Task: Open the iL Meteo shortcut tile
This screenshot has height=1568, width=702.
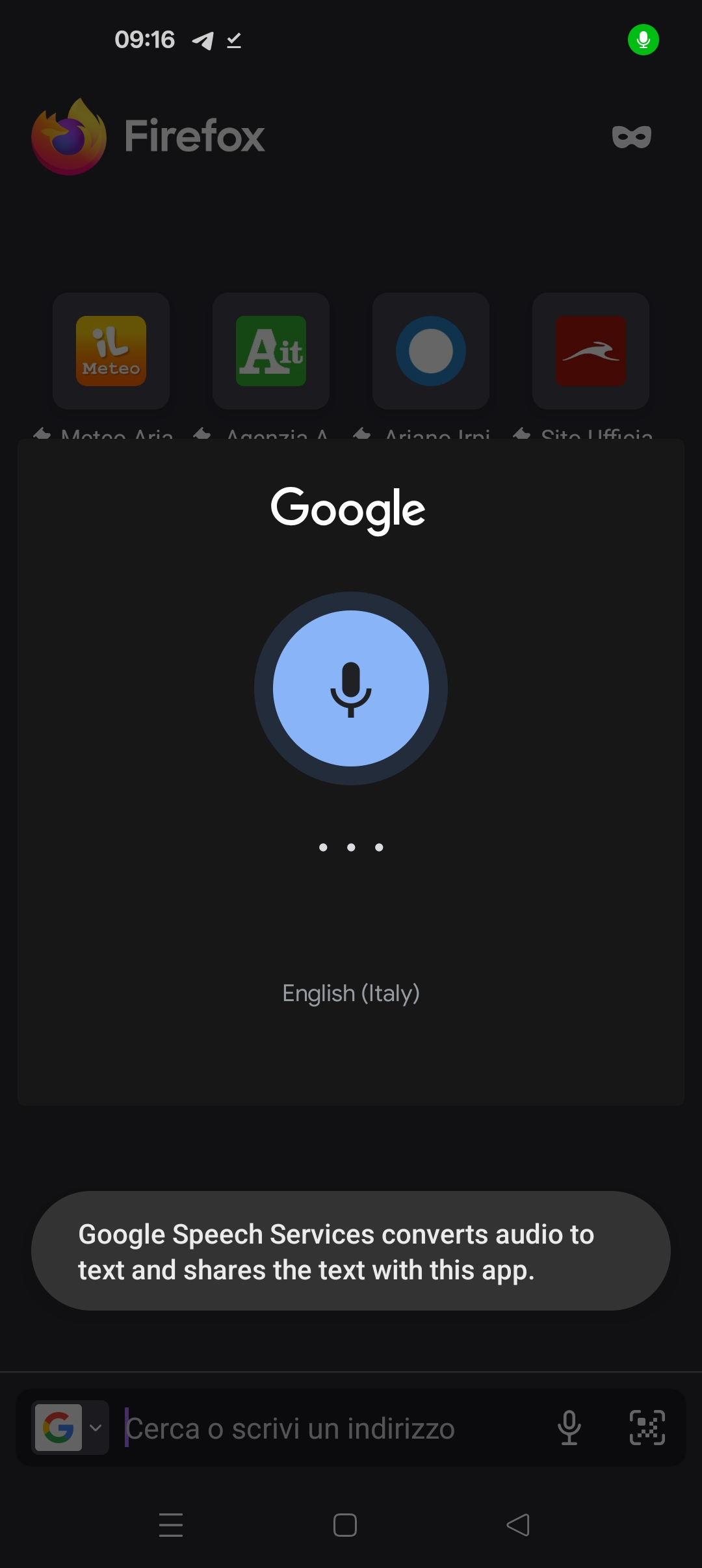Action: coord(111,351)
